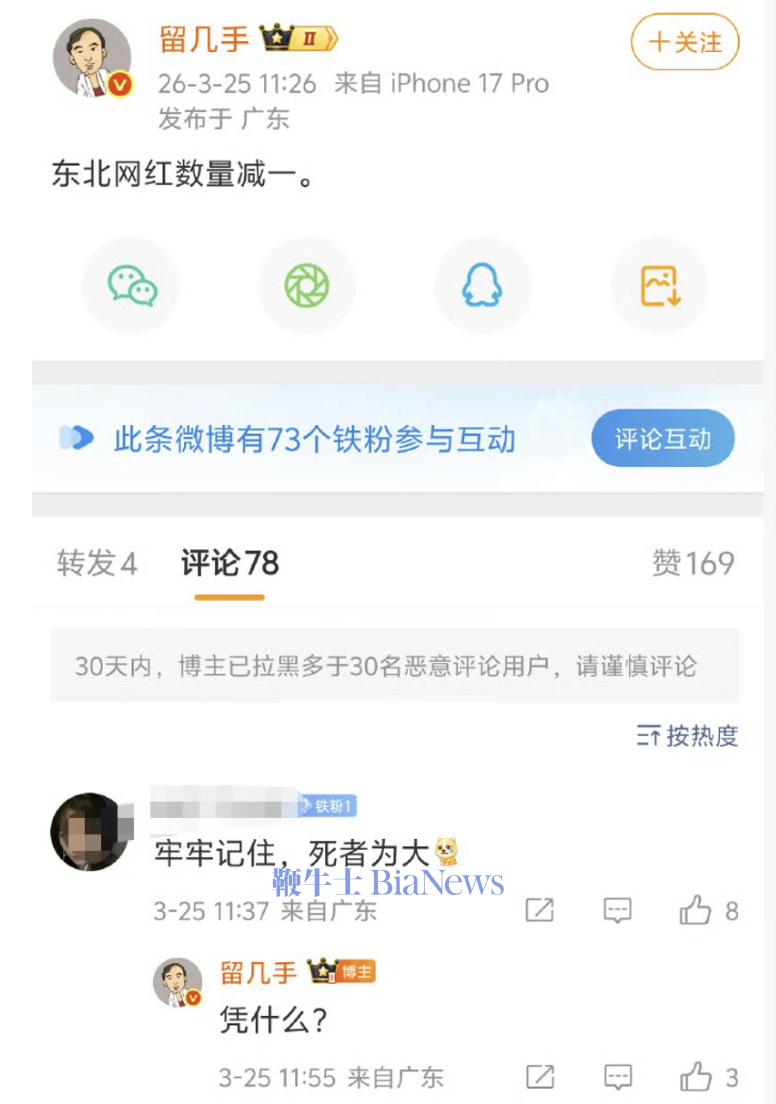The image size is (776, 1104).
Task: Share the post to QQ
Action: (x=483, y=285)
